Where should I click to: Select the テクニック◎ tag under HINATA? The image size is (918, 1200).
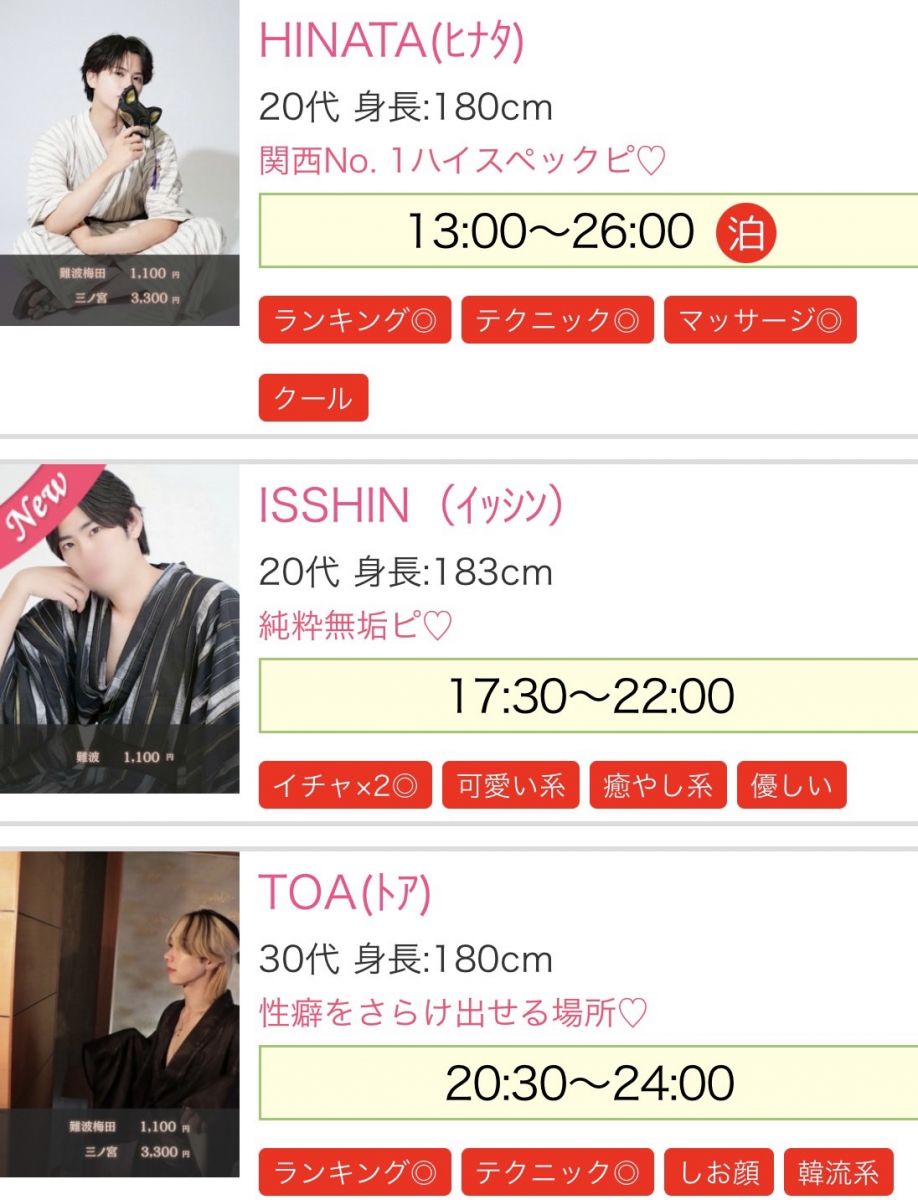click(557, 320)
